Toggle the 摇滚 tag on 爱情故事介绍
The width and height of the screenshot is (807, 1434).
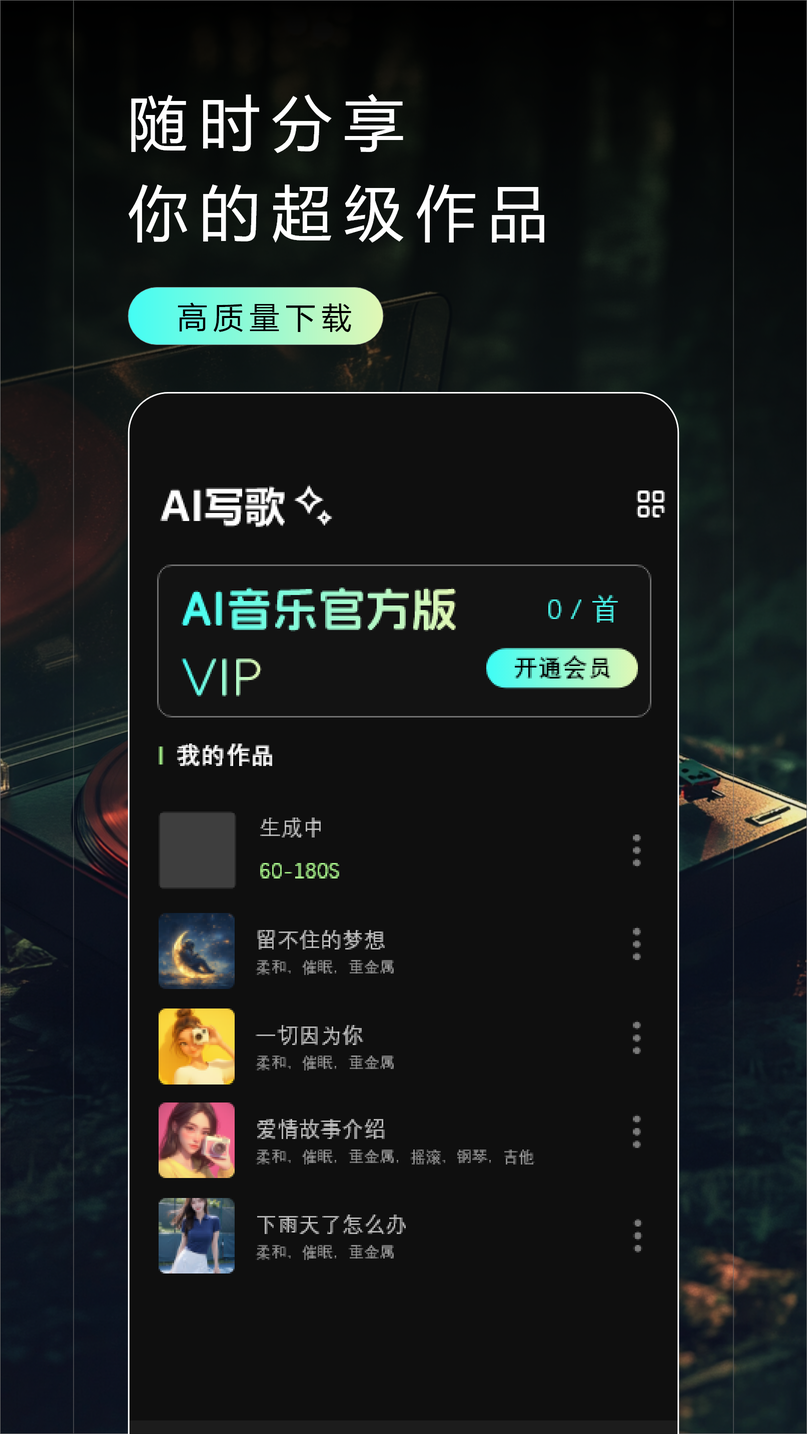(425, 1157)
